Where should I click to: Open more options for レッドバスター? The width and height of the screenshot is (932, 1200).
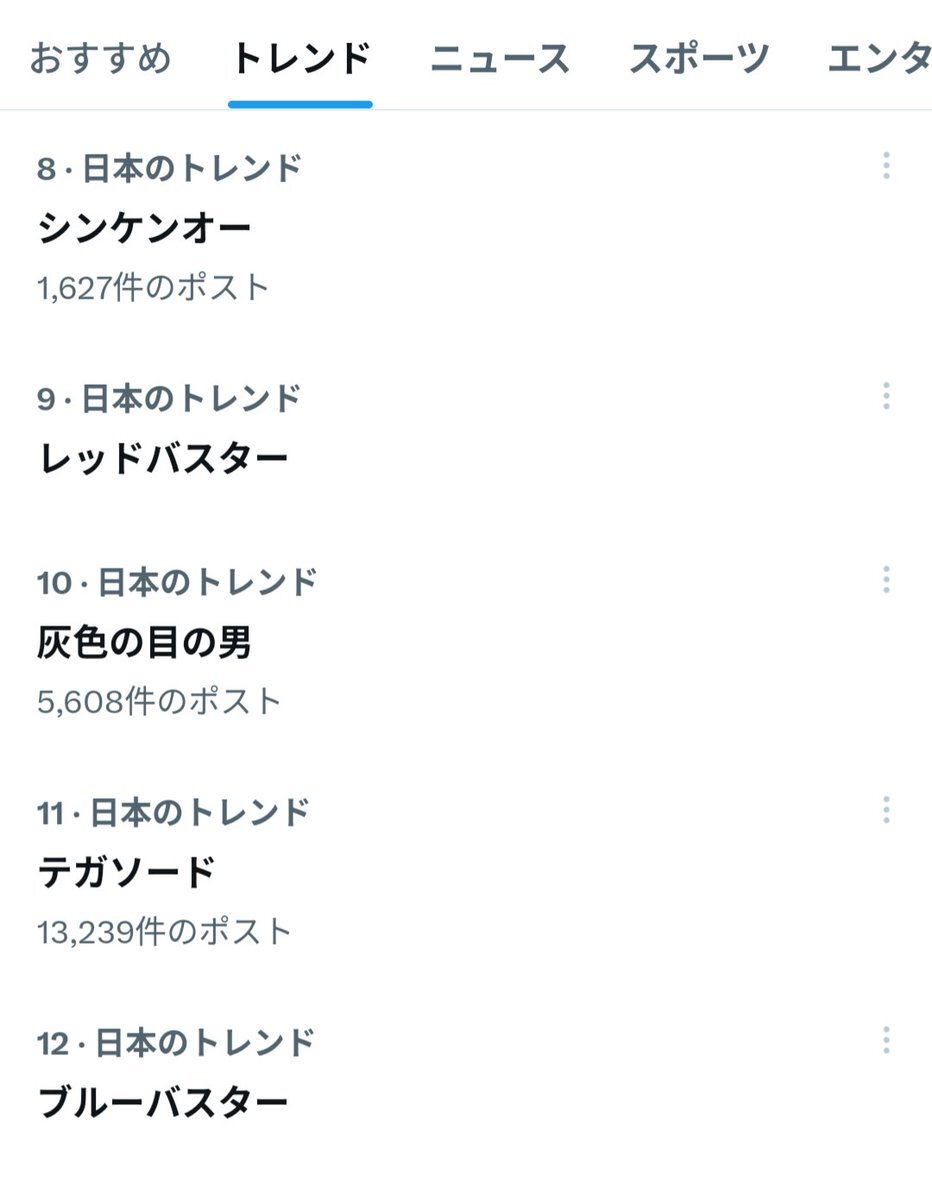point(886,396)
